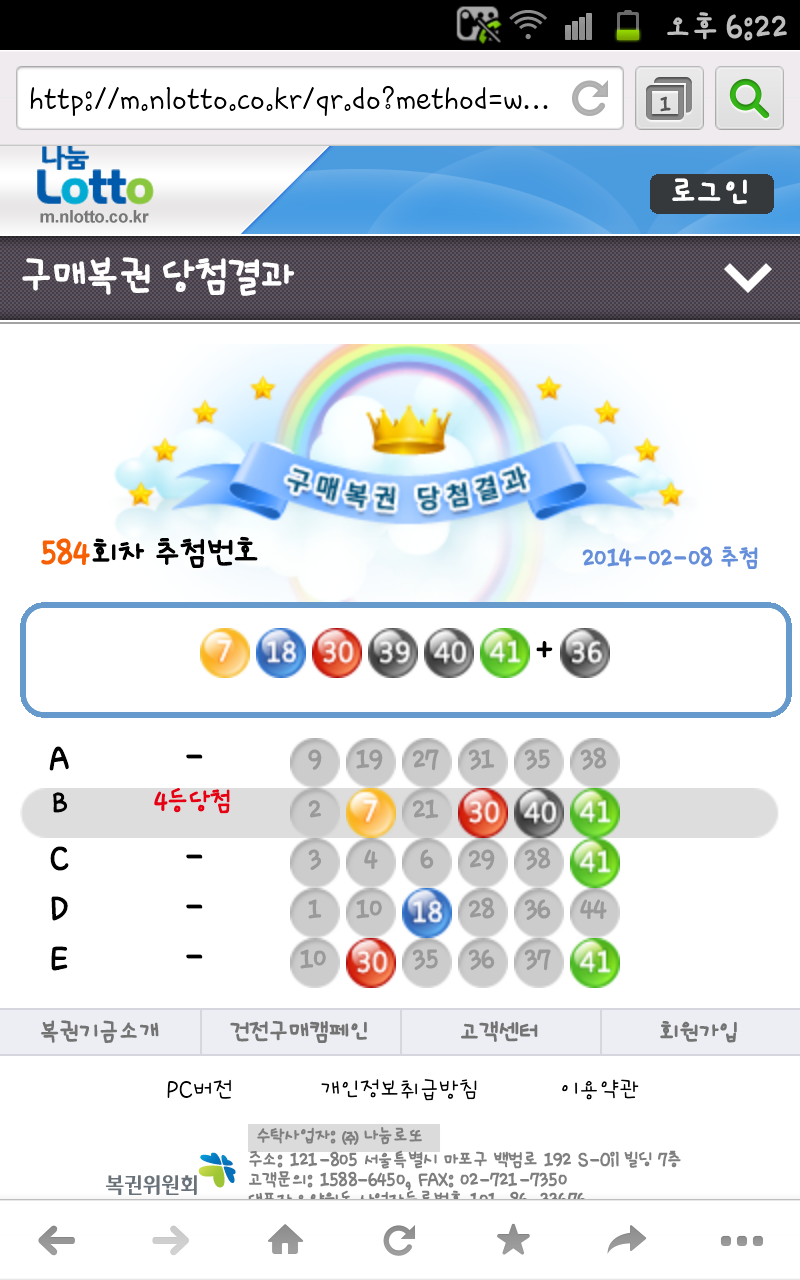This screenshot has width=800, height=1280.
Task: Tap the 로그인 login button
Action: coord(711,194)
